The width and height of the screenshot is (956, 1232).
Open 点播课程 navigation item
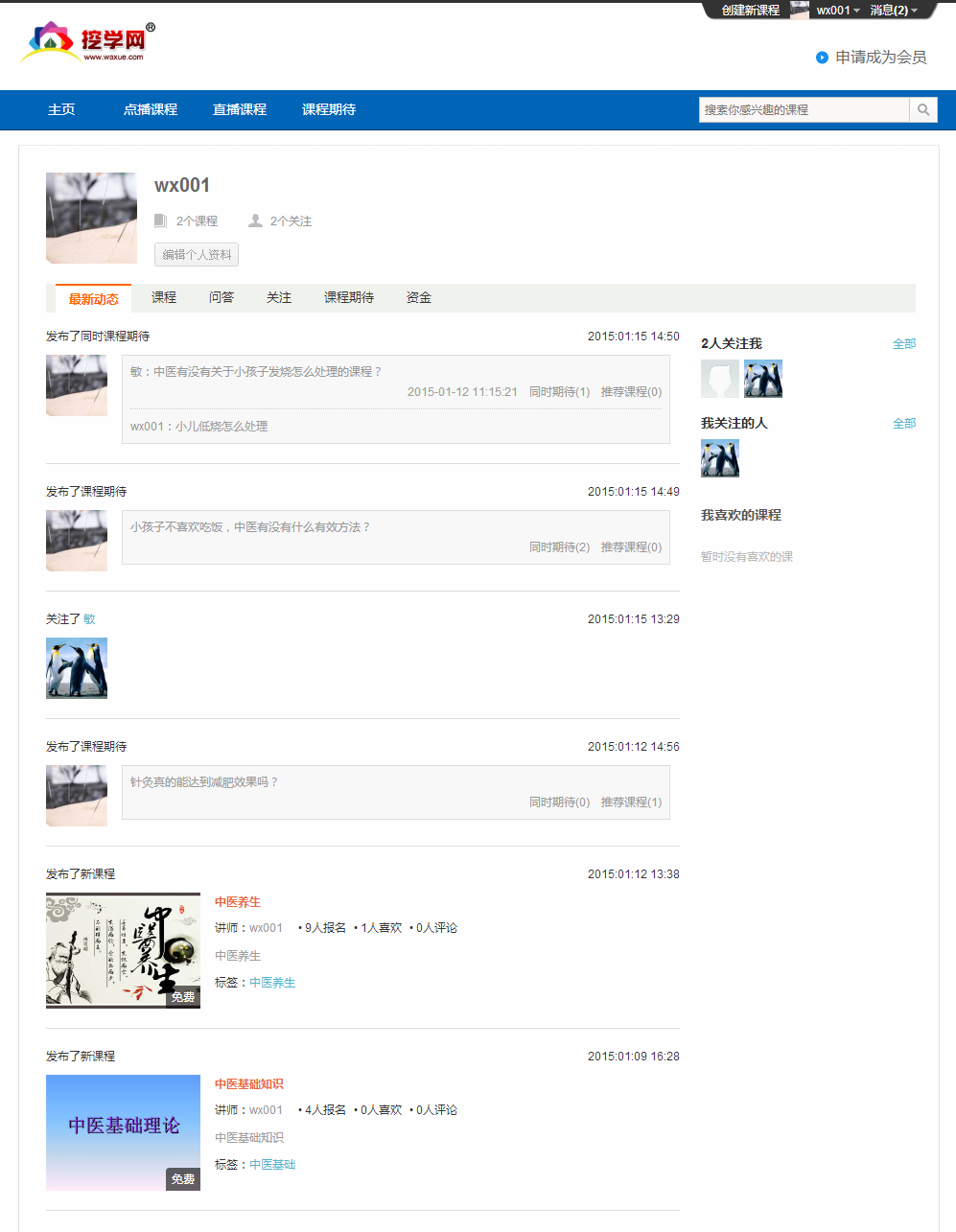151,110
